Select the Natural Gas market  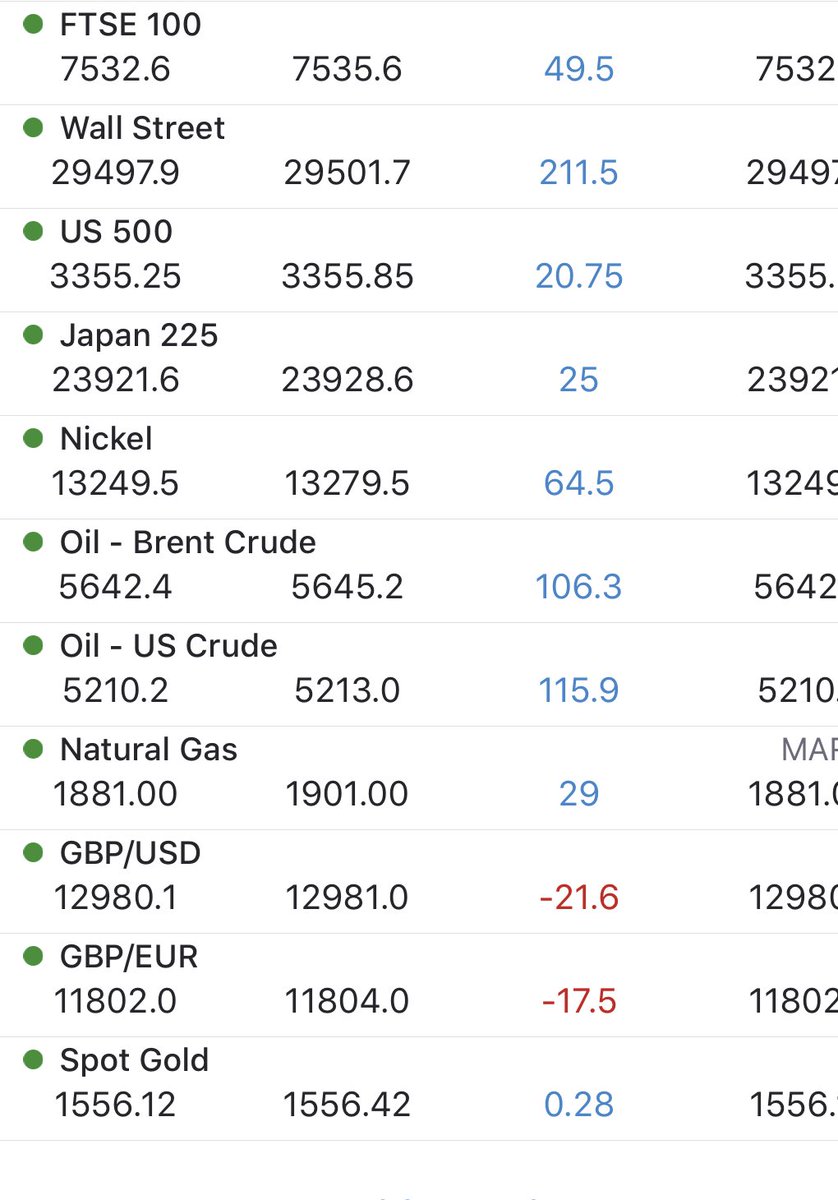tap(419, 778)
